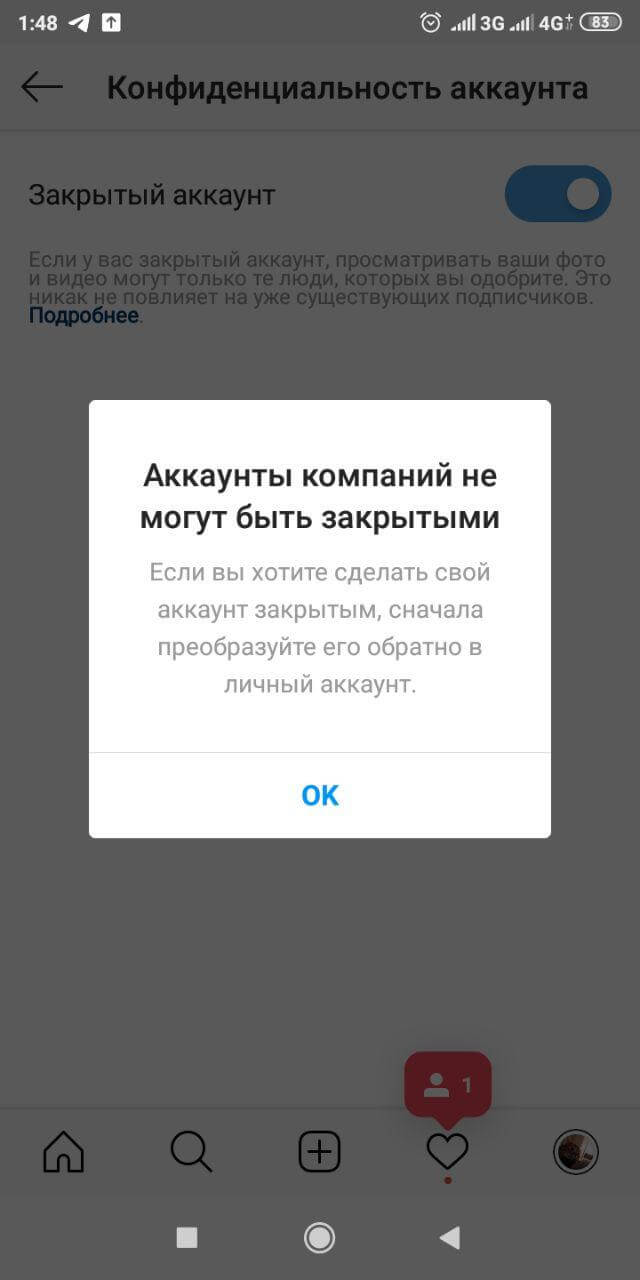The width and height of the screenshot is (640, 1280).
Task: Open the profile tab avatar
Action: click(575, 1152)
